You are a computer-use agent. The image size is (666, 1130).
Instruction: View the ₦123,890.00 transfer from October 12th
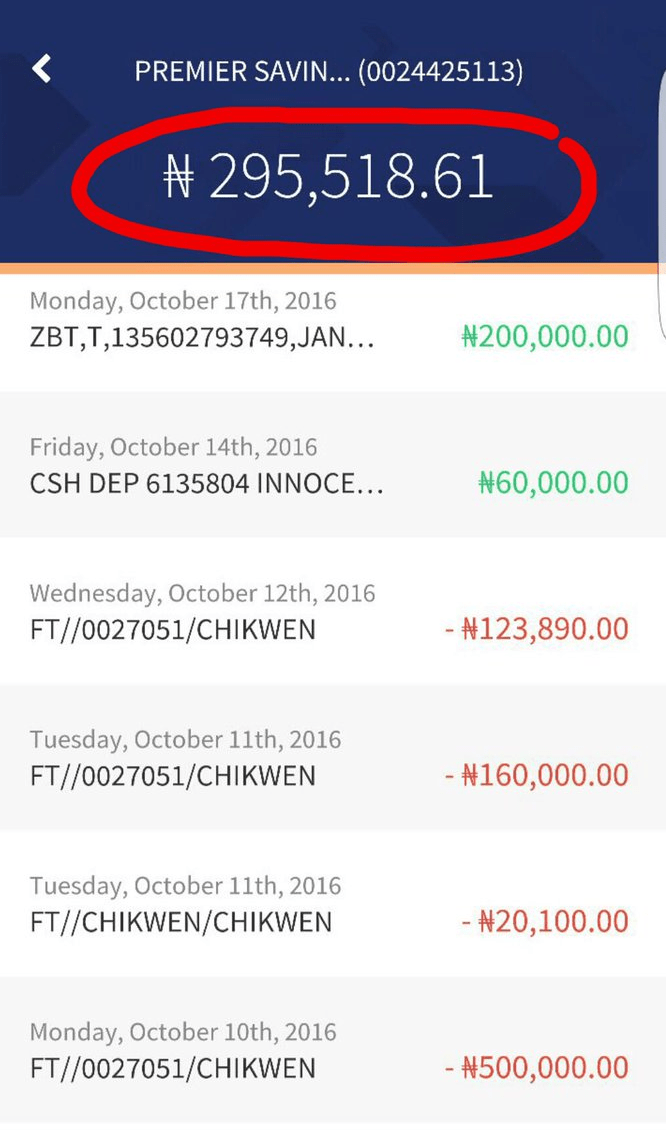(x=330, y=612)
